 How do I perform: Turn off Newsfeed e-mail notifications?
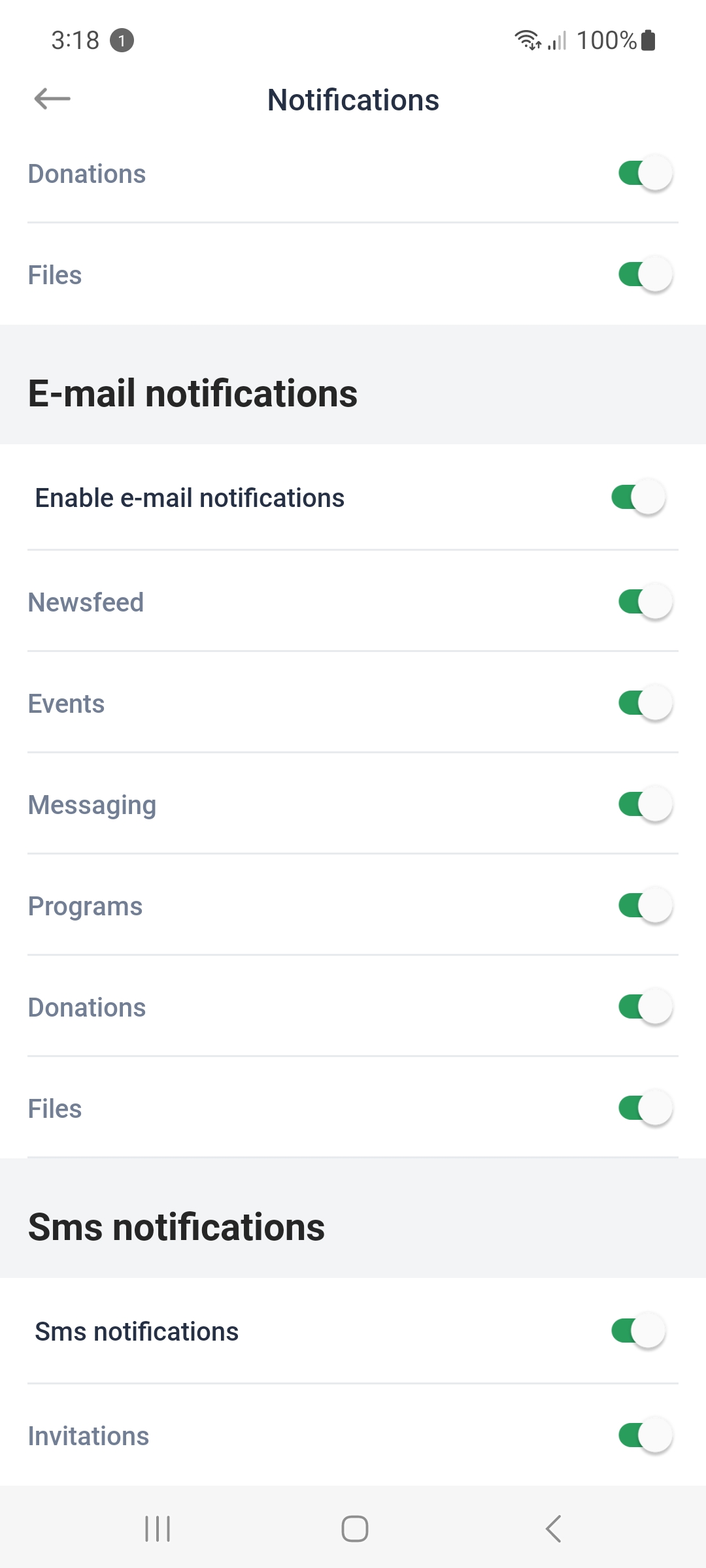point(646,602)
